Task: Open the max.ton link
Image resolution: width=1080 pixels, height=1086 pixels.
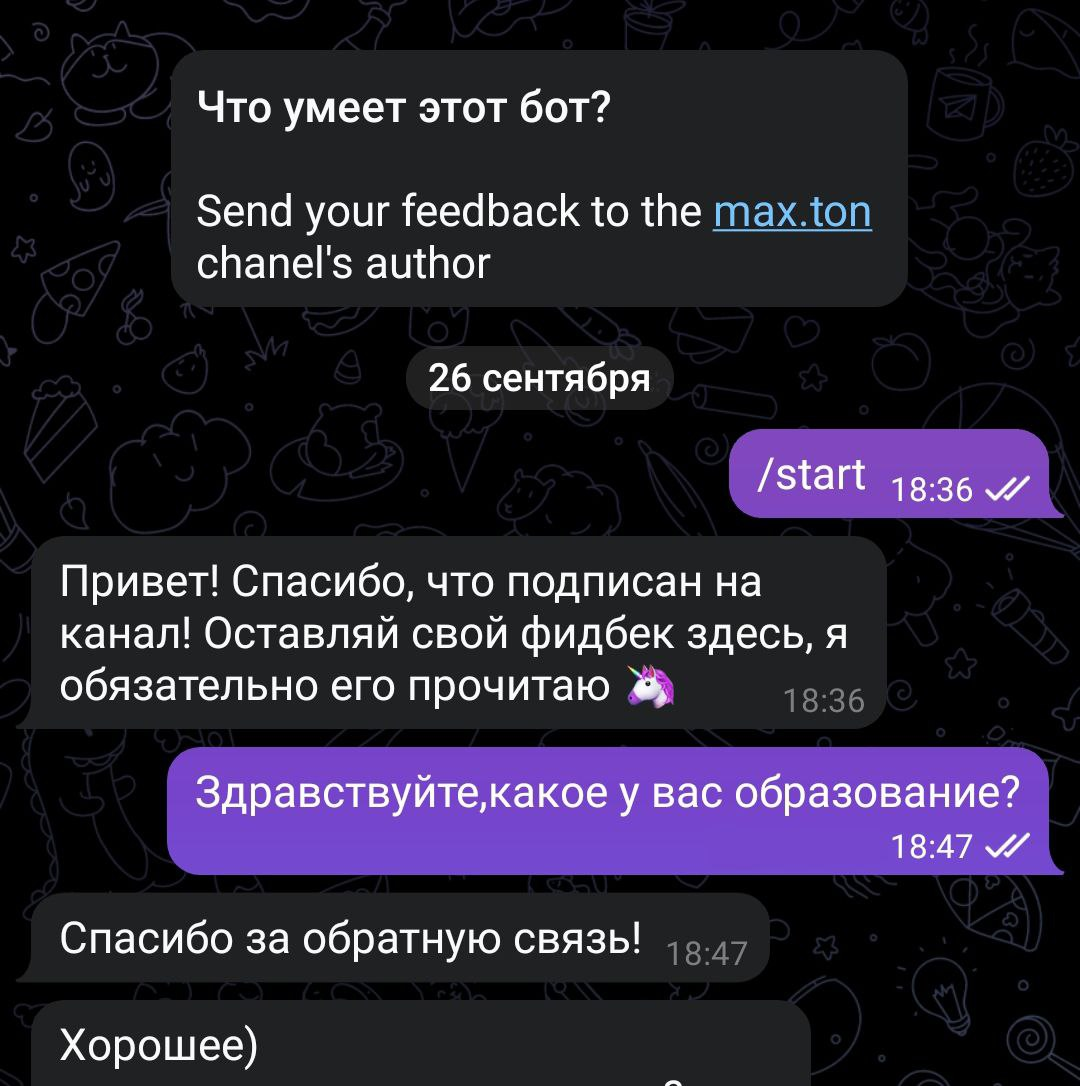Action: [x=791, y=212]
